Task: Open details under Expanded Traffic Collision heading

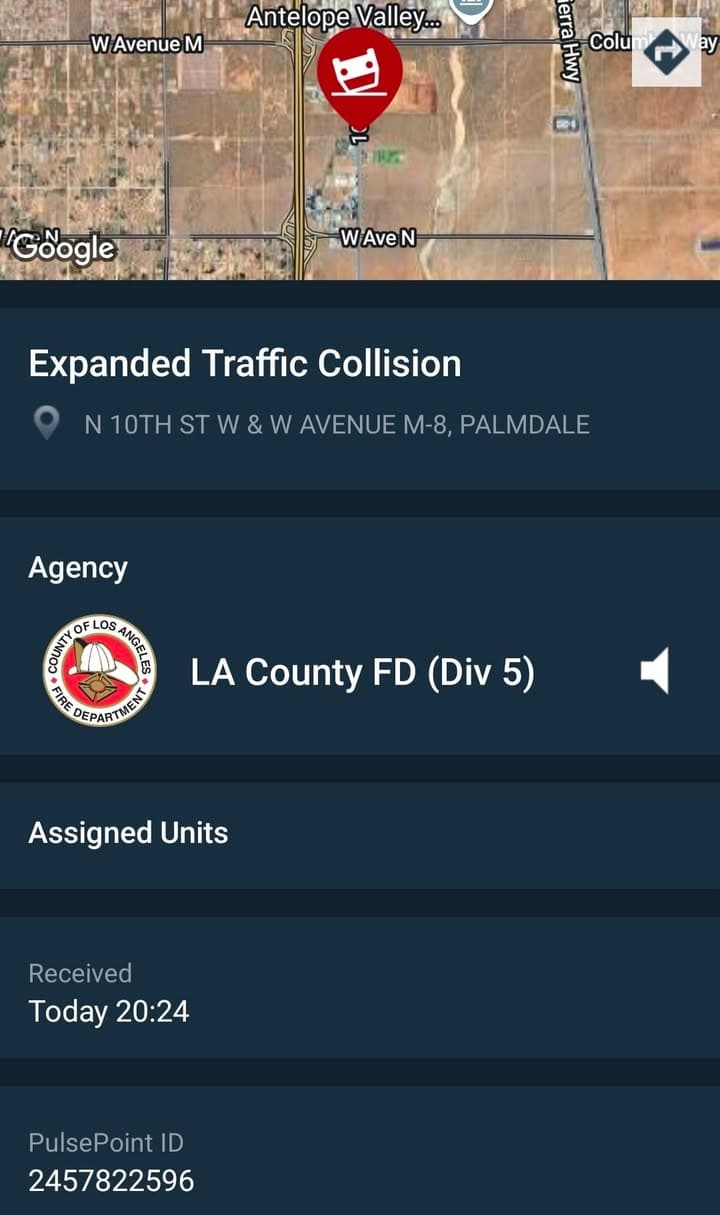Action: (x=246, y=363)
